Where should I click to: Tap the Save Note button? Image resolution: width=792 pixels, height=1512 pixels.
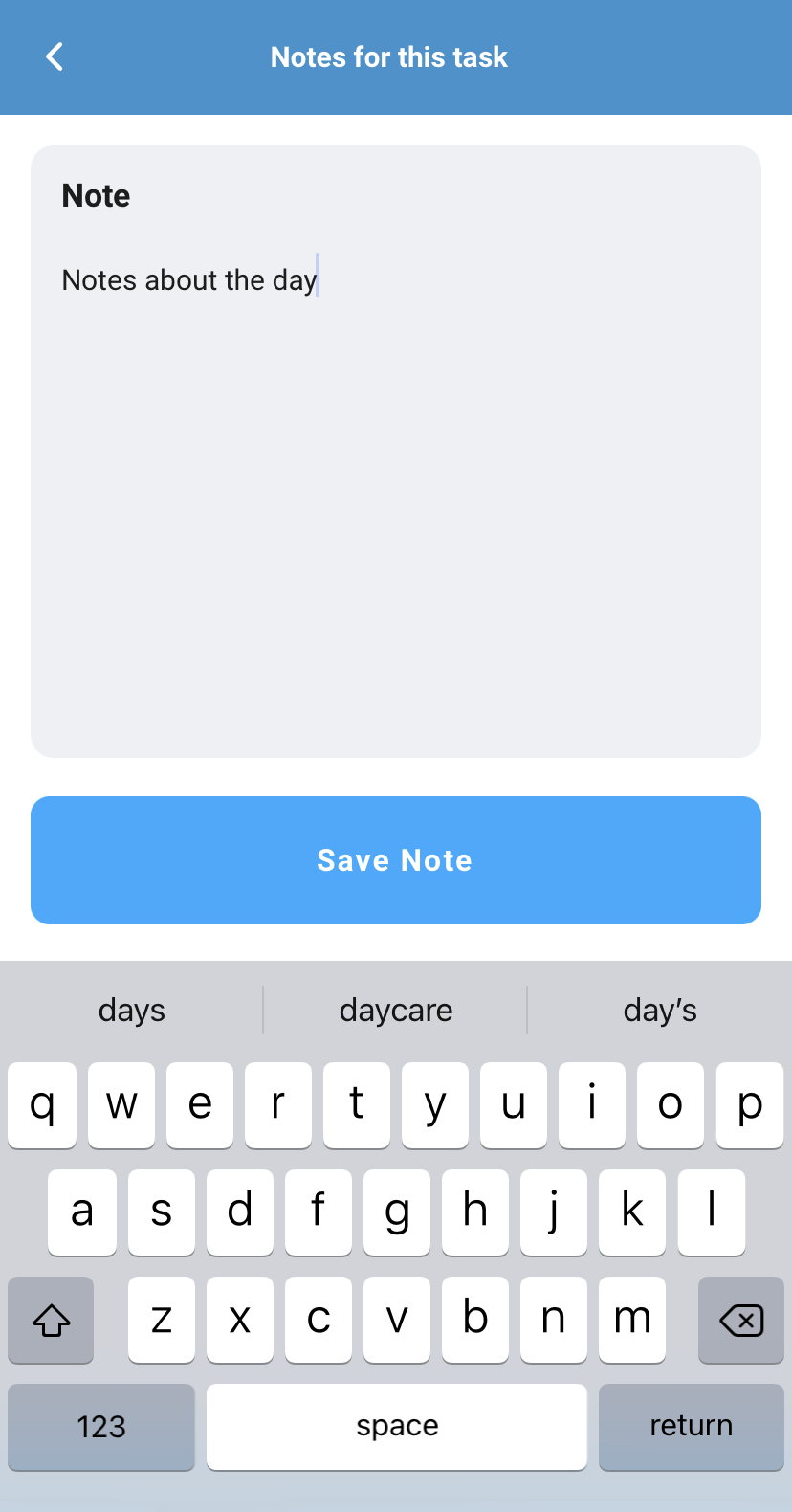point(396,859)
